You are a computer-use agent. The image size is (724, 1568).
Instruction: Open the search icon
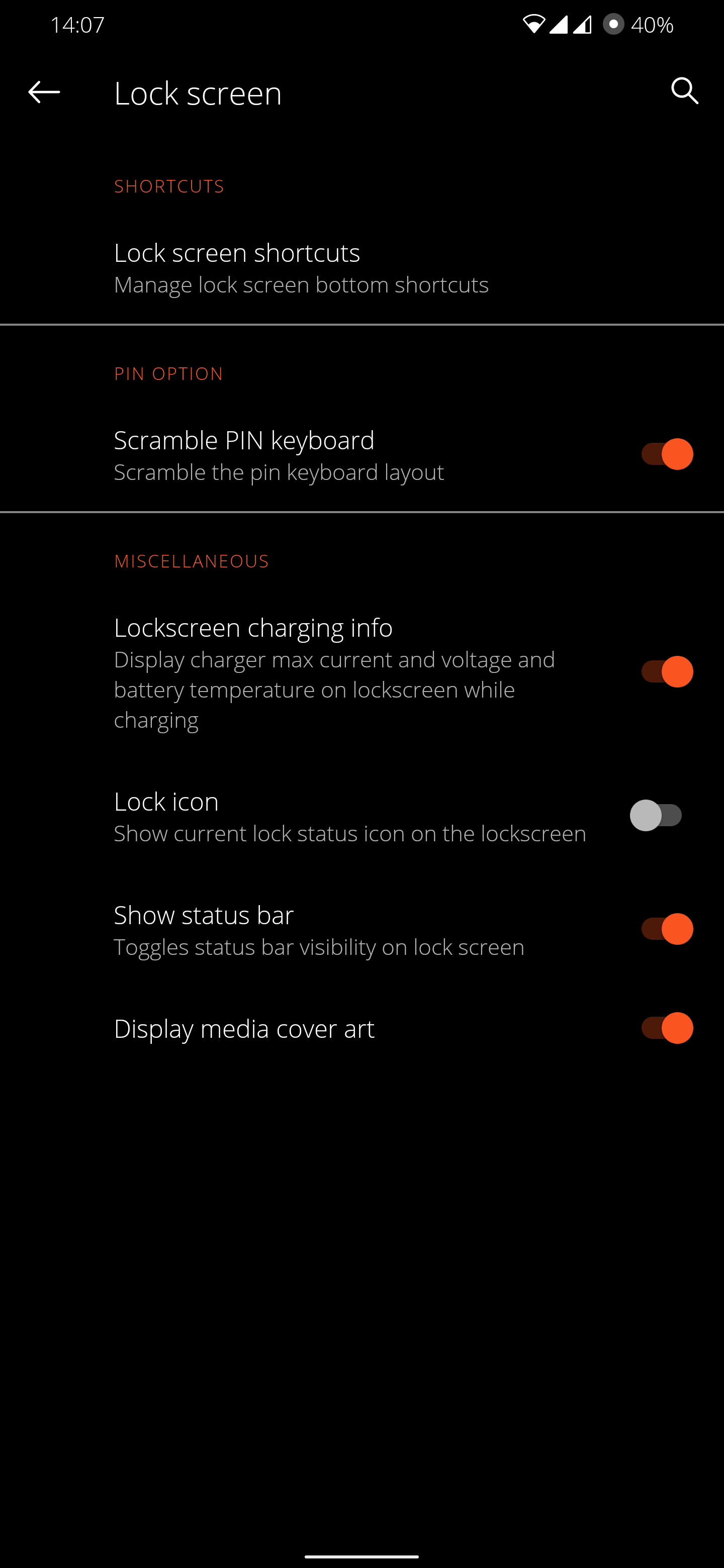684,91
